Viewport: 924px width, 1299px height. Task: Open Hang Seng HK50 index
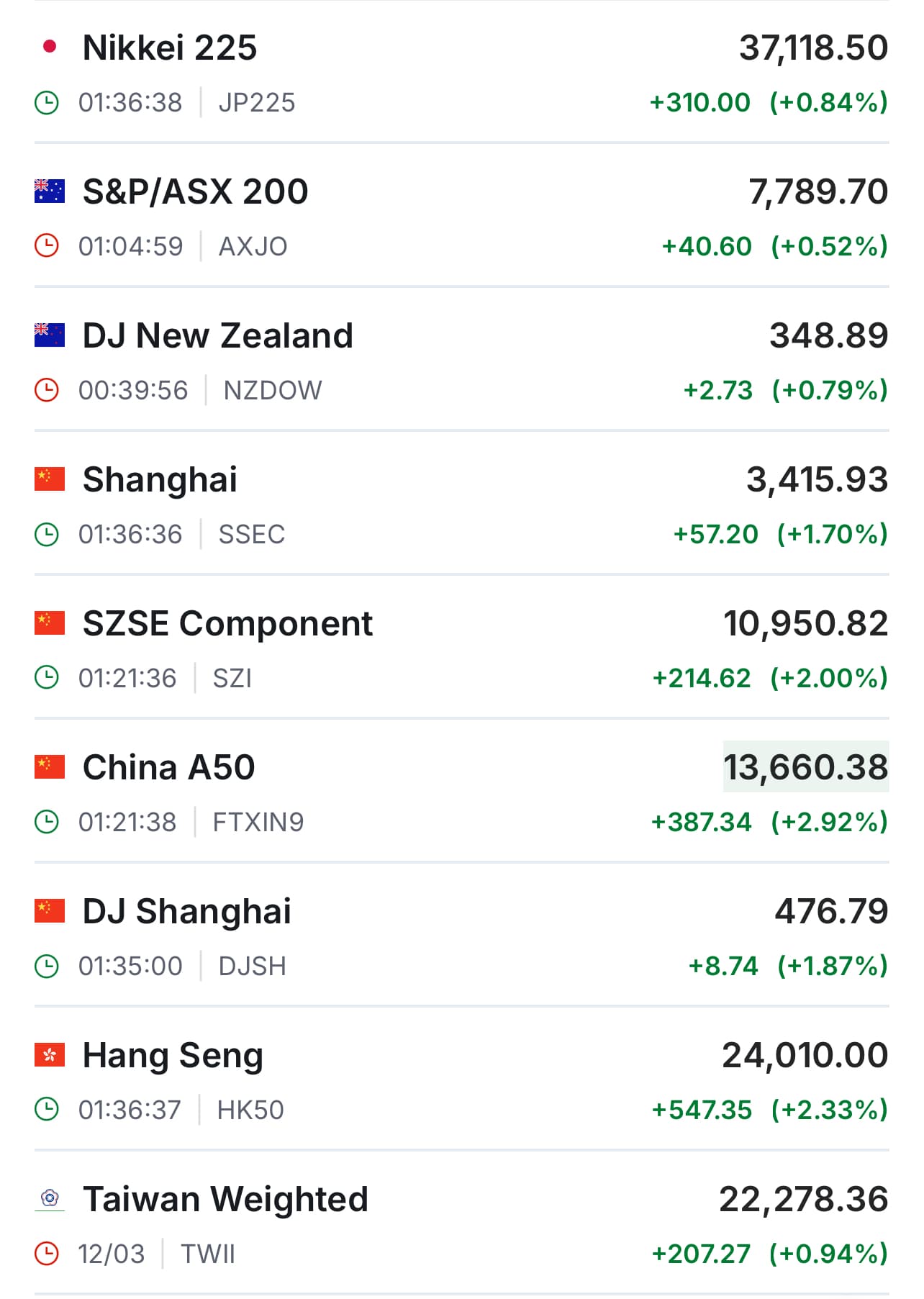click(x=173, y=1056)
